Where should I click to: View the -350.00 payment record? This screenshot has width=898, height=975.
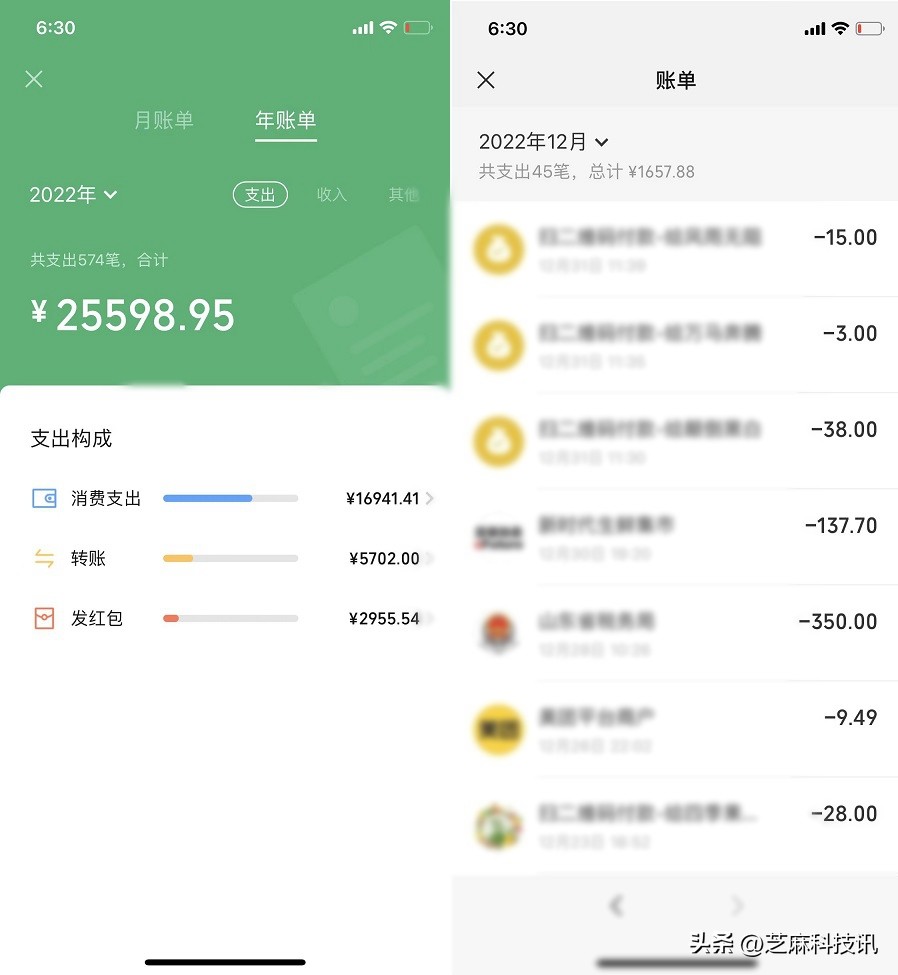pyautogui.click(x=675, y=632)
